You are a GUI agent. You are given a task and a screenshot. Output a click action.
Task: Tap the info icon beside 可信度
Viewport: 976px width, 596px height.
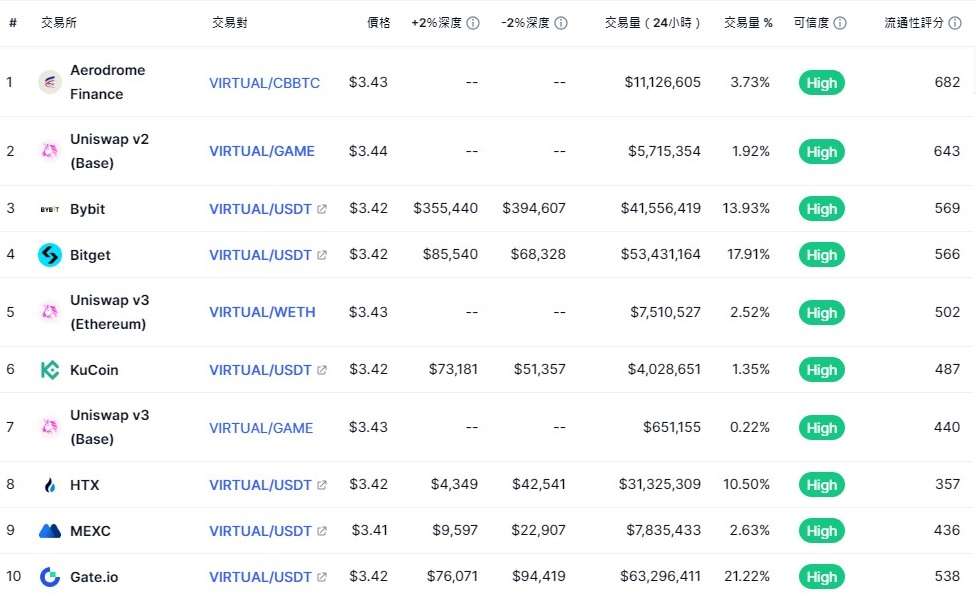(840, 23)
